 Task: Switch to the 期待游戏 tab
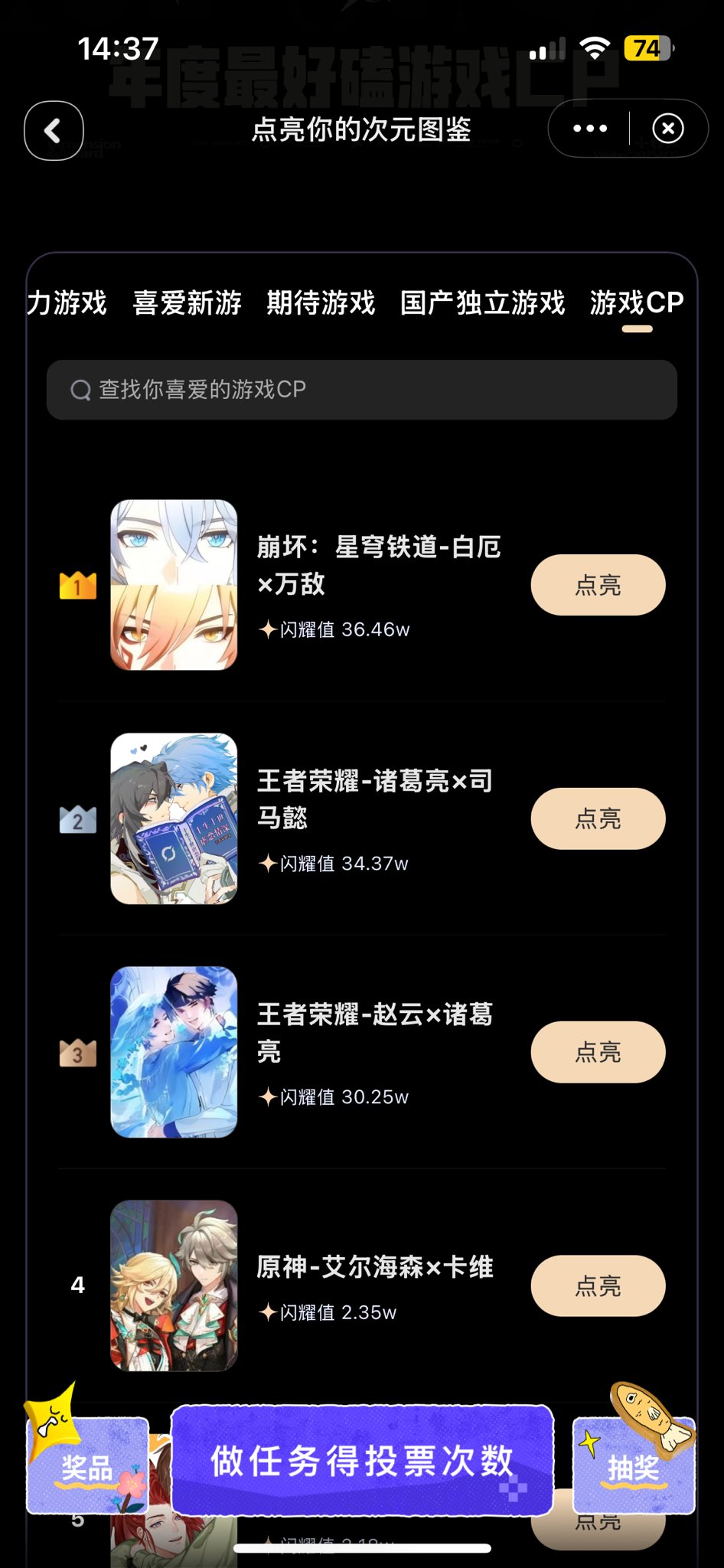pos(321,303)
